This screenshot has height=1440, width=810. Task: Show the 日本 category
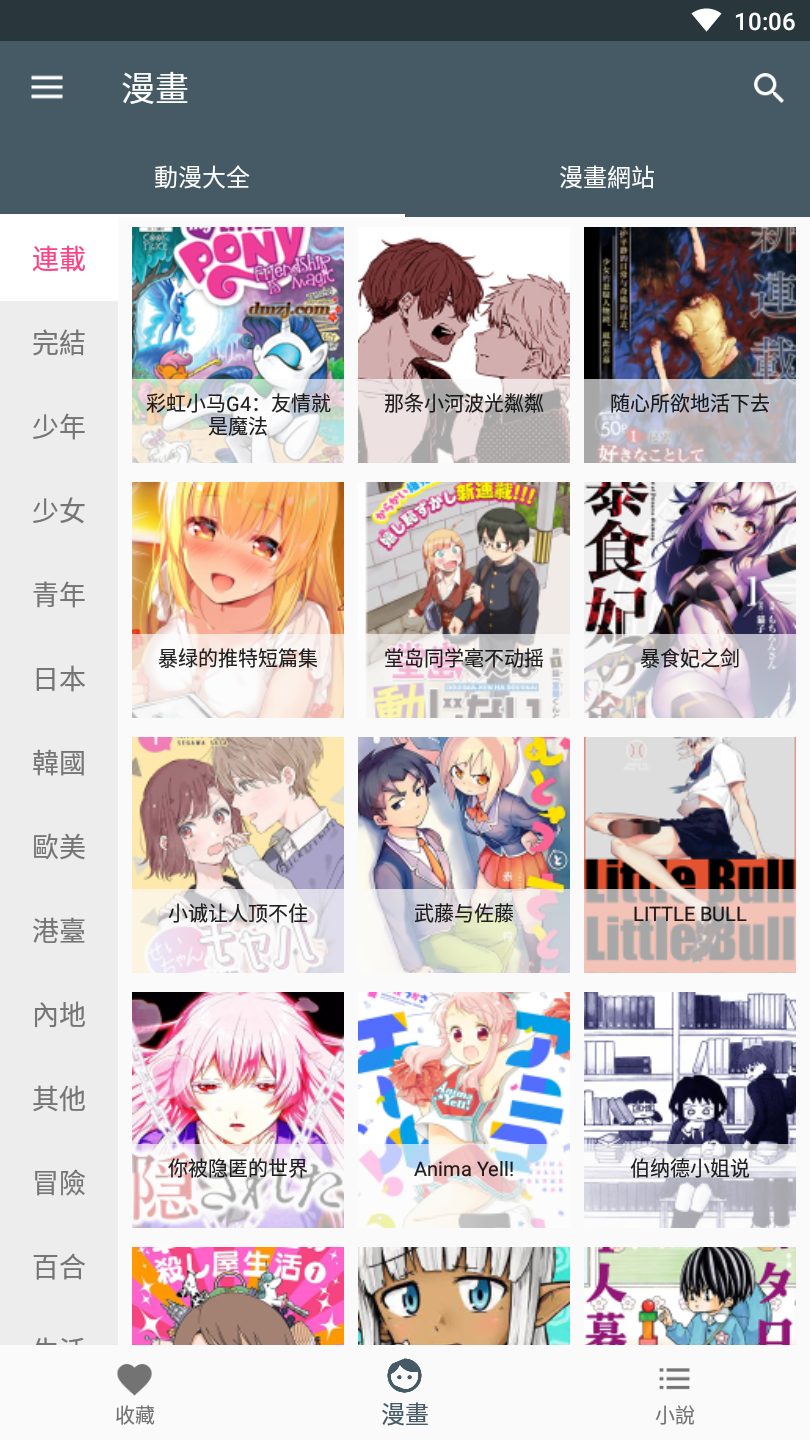point(59,679)
